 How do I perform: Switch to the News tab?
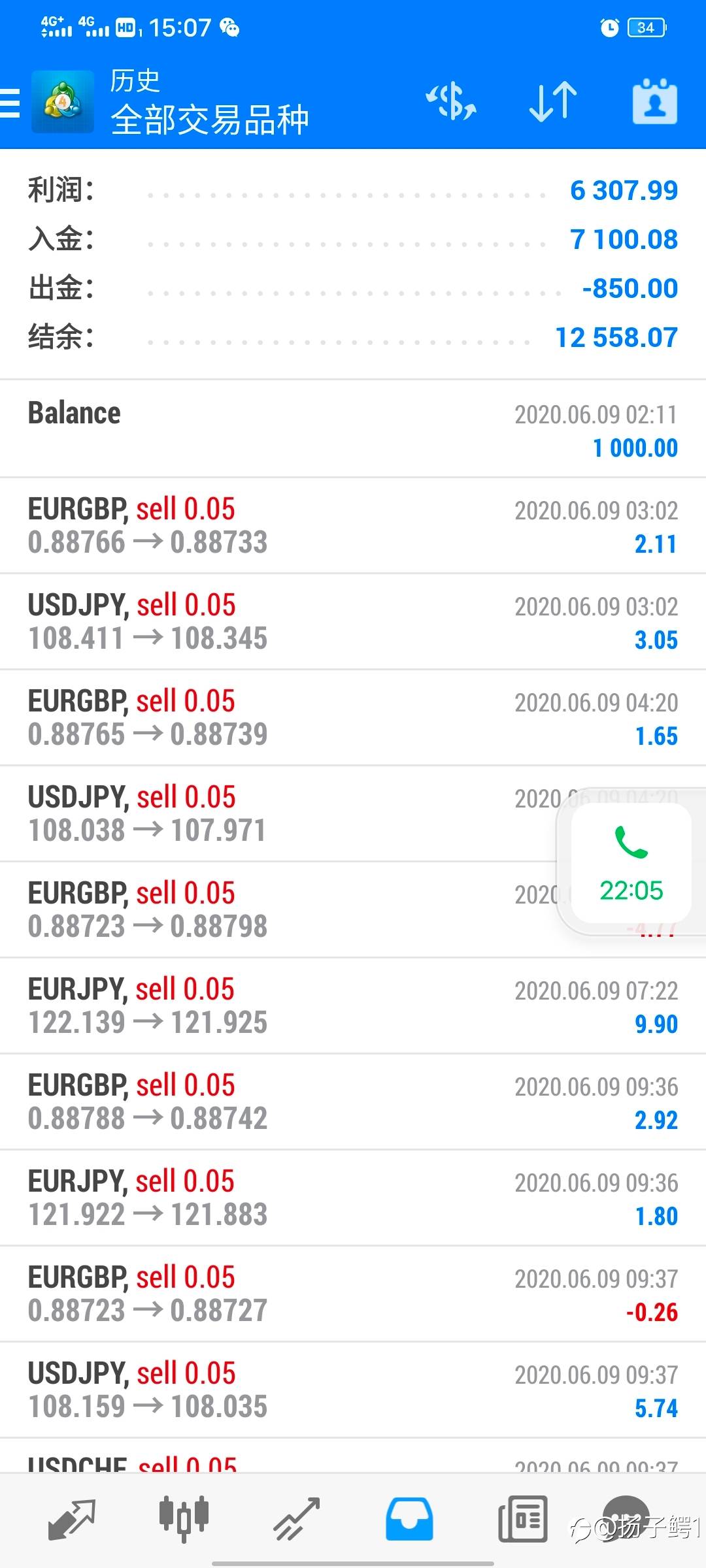[x=522, y=1518]
